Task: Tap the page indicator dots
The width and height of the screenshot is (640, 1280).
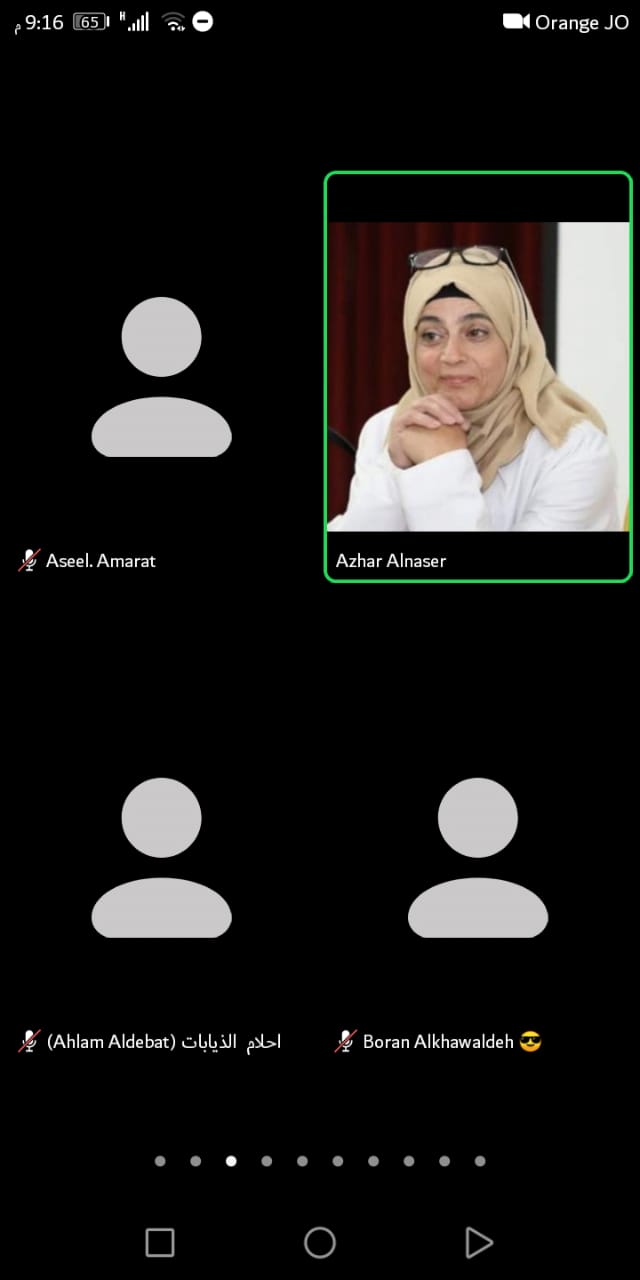Action: [320, 1161]
